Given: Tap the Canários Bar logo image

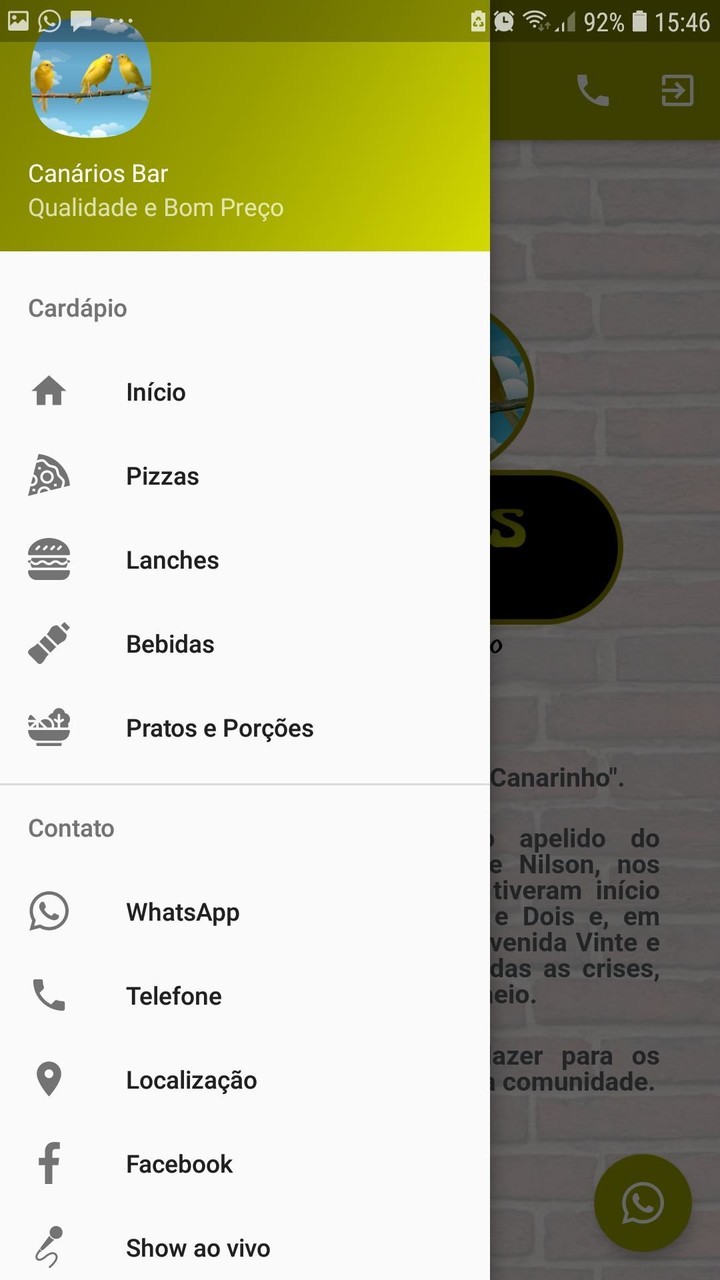Looking at the screenshot, I should (x=91, y=84).
